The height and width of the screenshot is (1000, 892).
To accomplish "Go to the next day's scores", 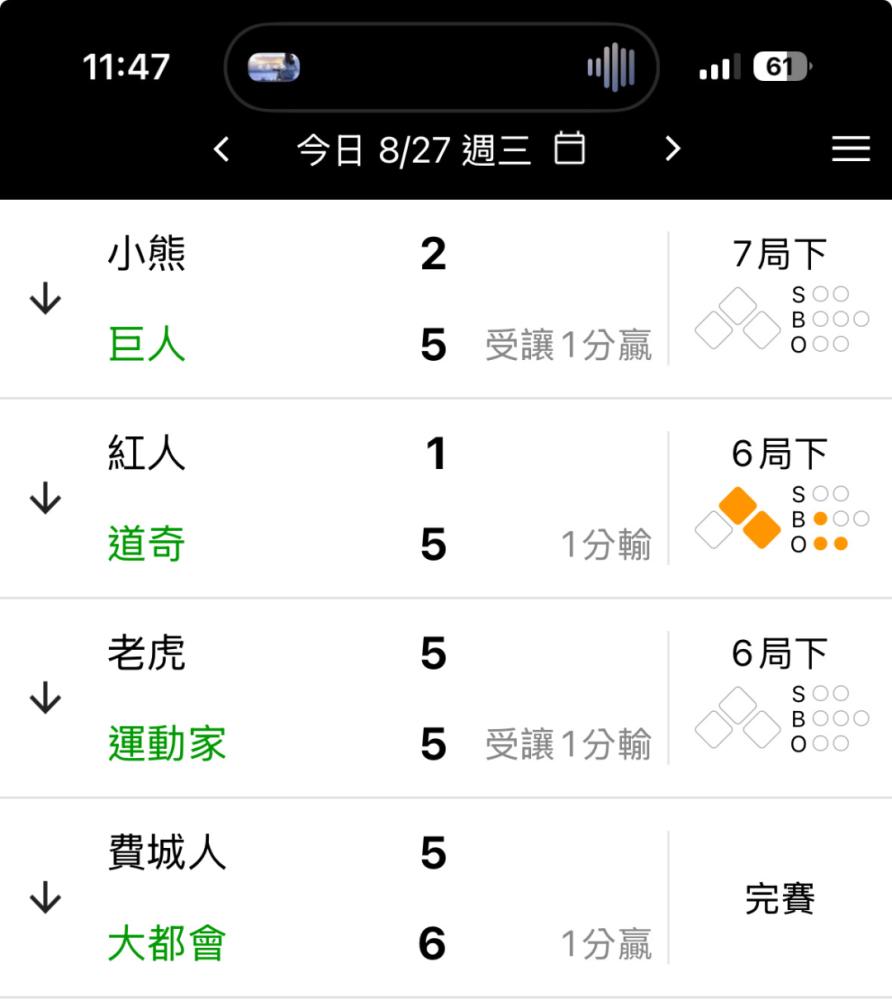I will 673,149.
